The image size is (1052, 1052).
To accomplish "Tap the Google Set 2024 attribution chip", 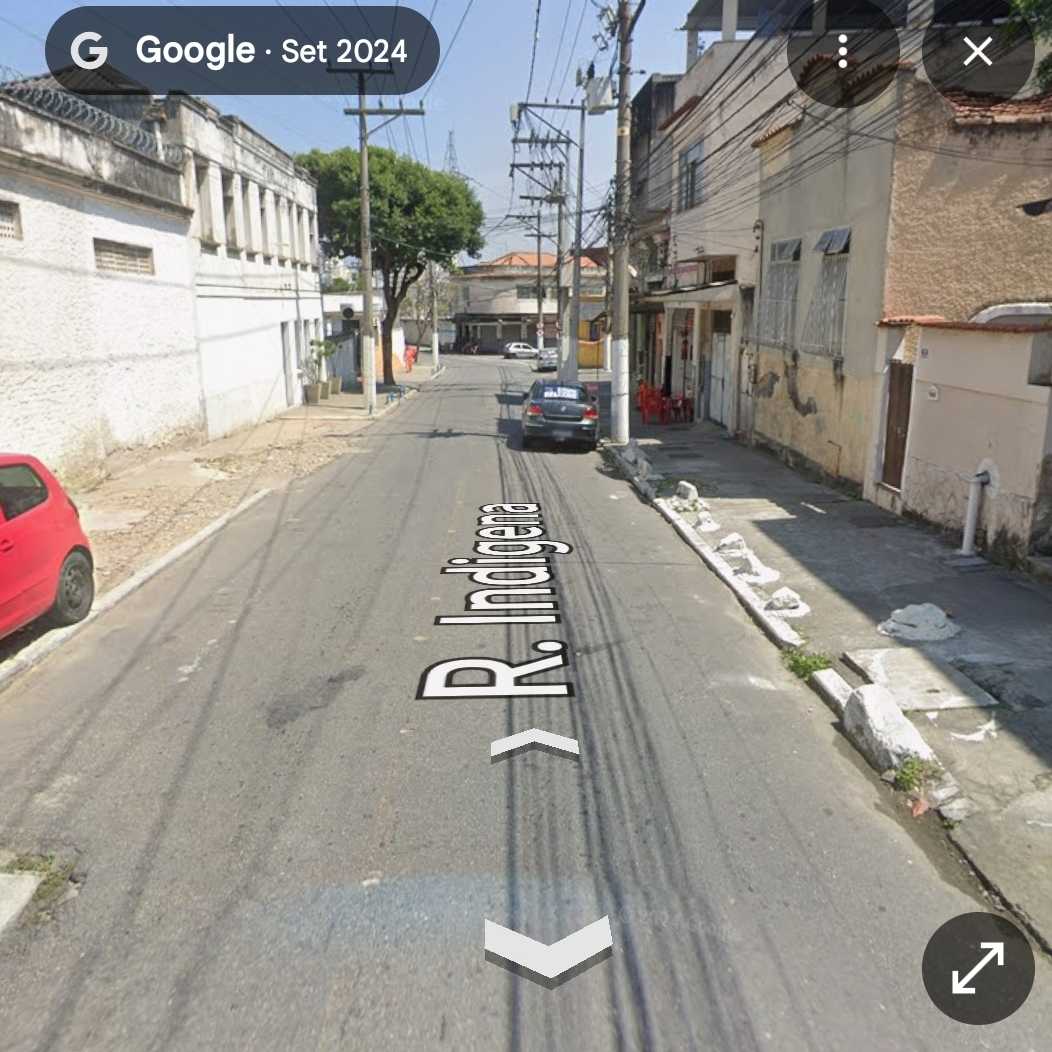I will click(x=242, y=51).
